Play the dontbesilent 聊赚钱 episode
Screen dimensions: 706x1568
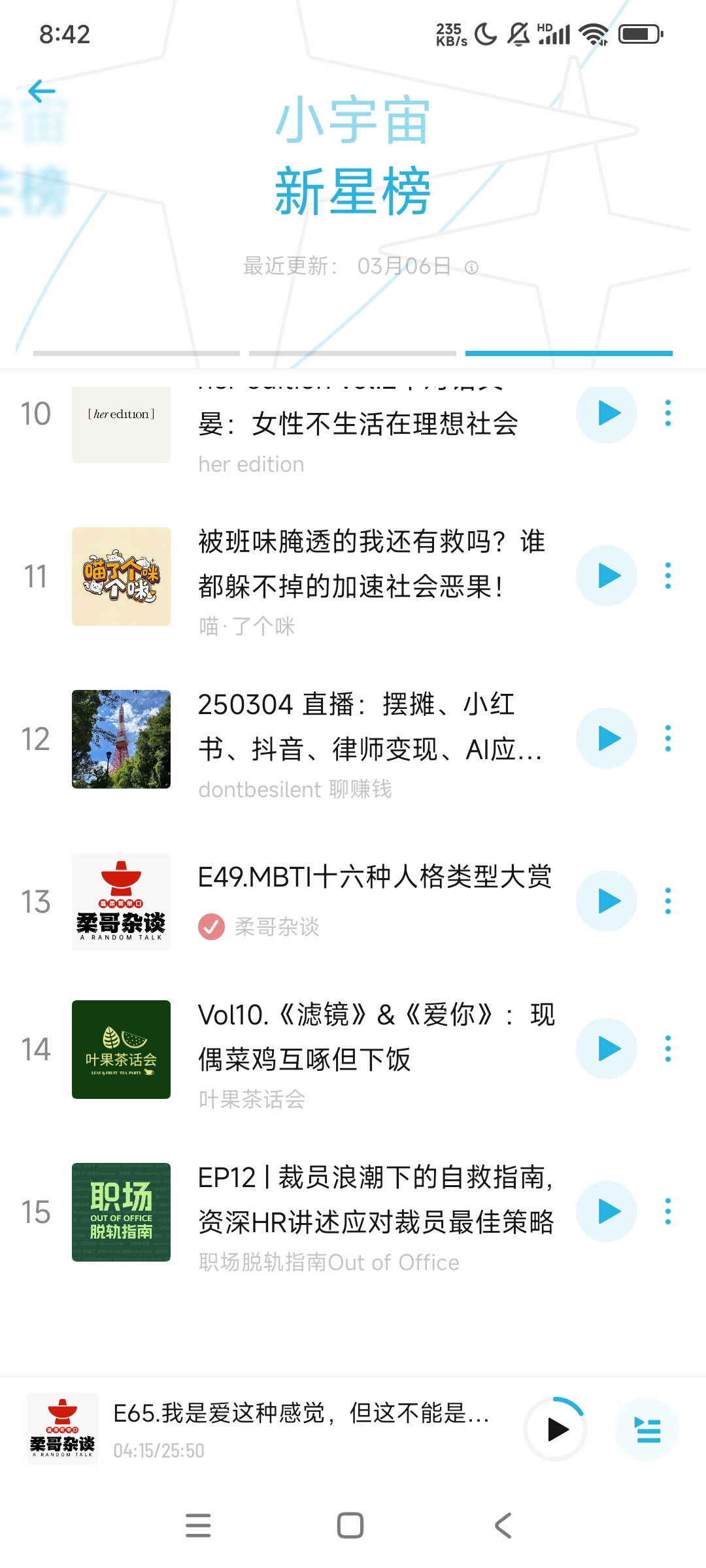click(x=607, y=738)
